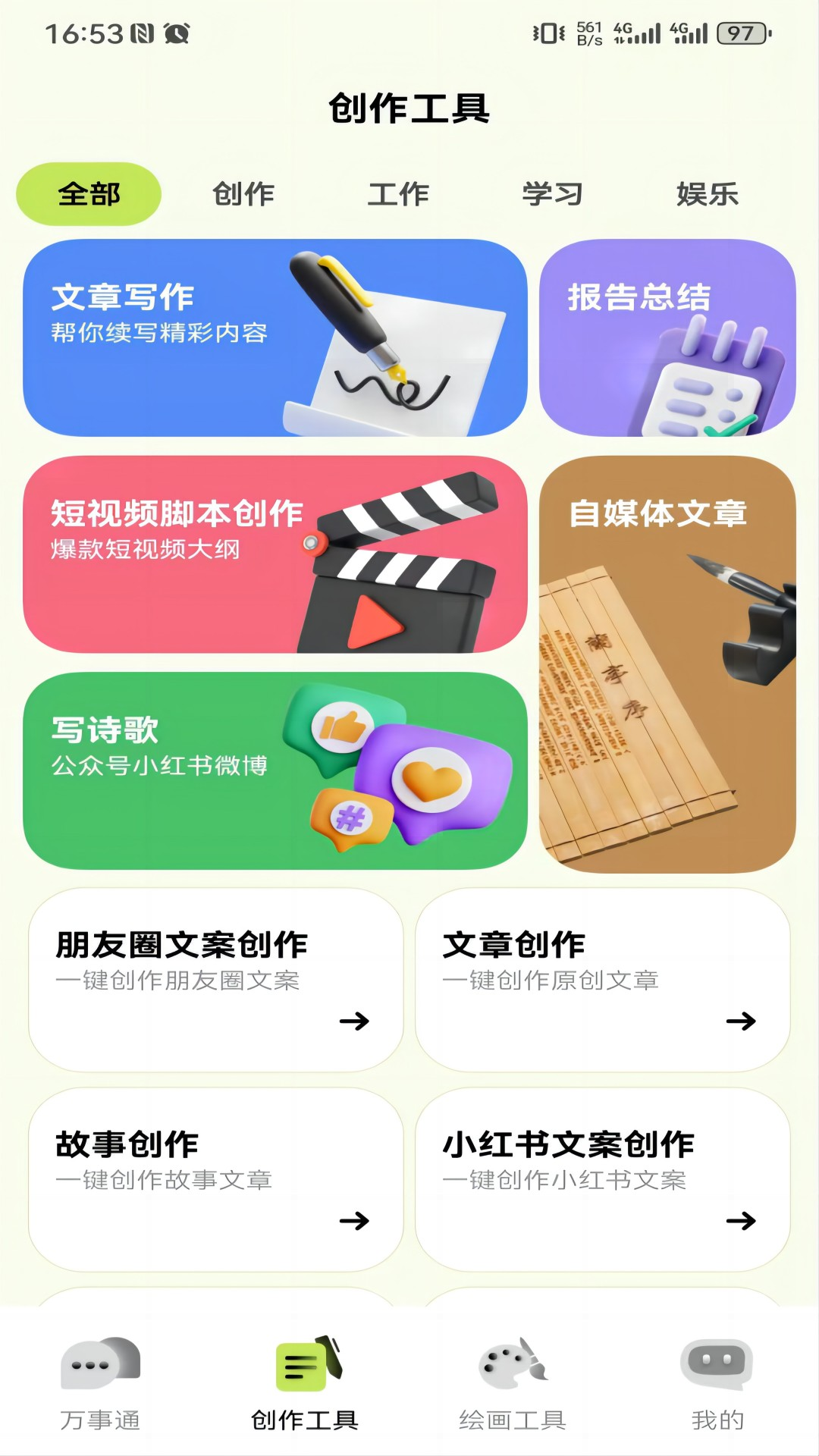Image resolution: width=819 pixels, height=1456 pixels.
Task: Open the 报告总结 tool card
Action: 667,337
